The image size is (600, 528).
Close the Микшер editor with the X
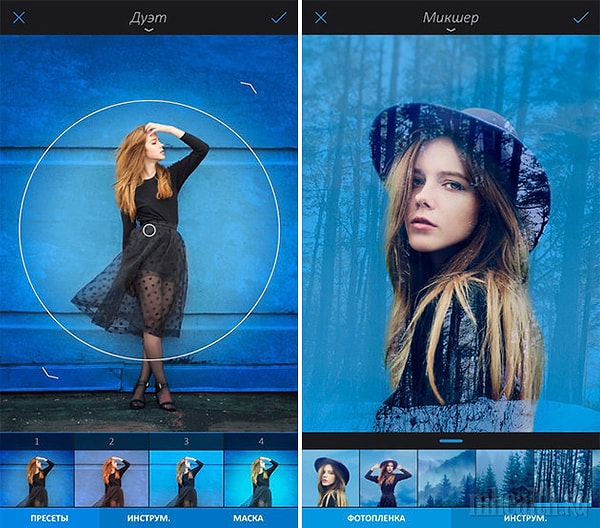[321, 18]
